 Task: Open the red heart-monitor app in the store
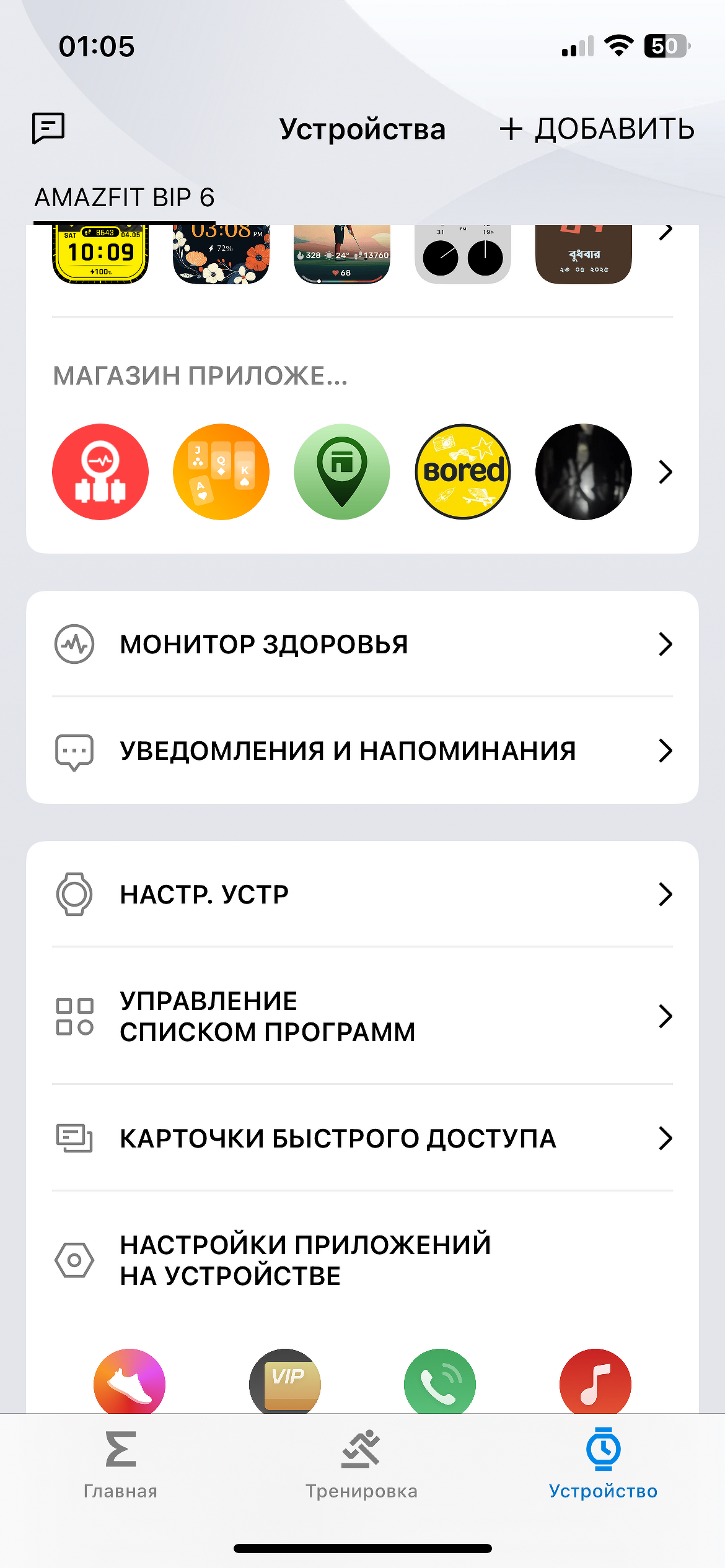click(100, 472)
